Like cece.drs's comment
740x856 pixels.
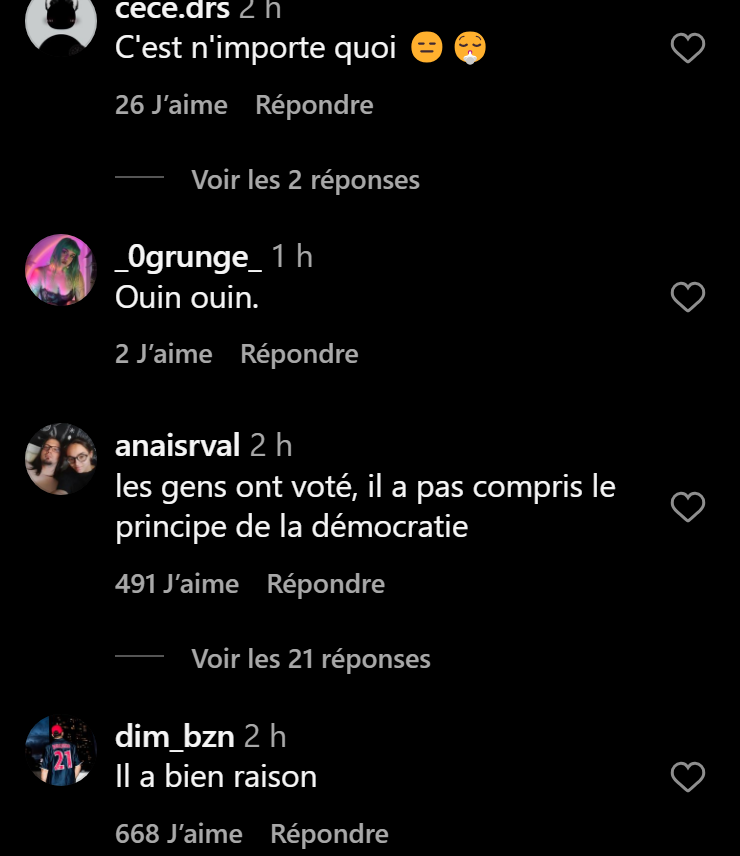688,48
